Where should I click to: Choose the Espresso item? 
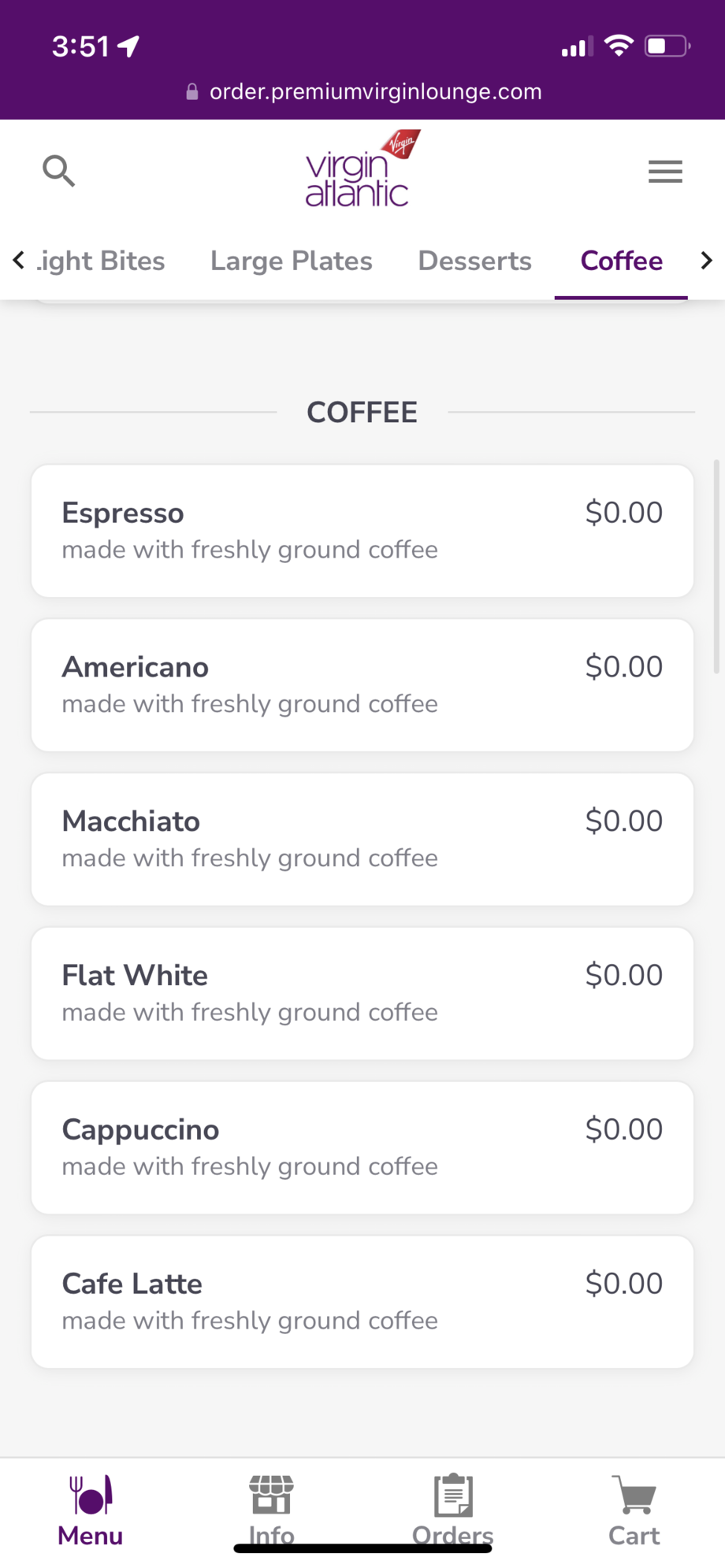(x=362, y=530)
